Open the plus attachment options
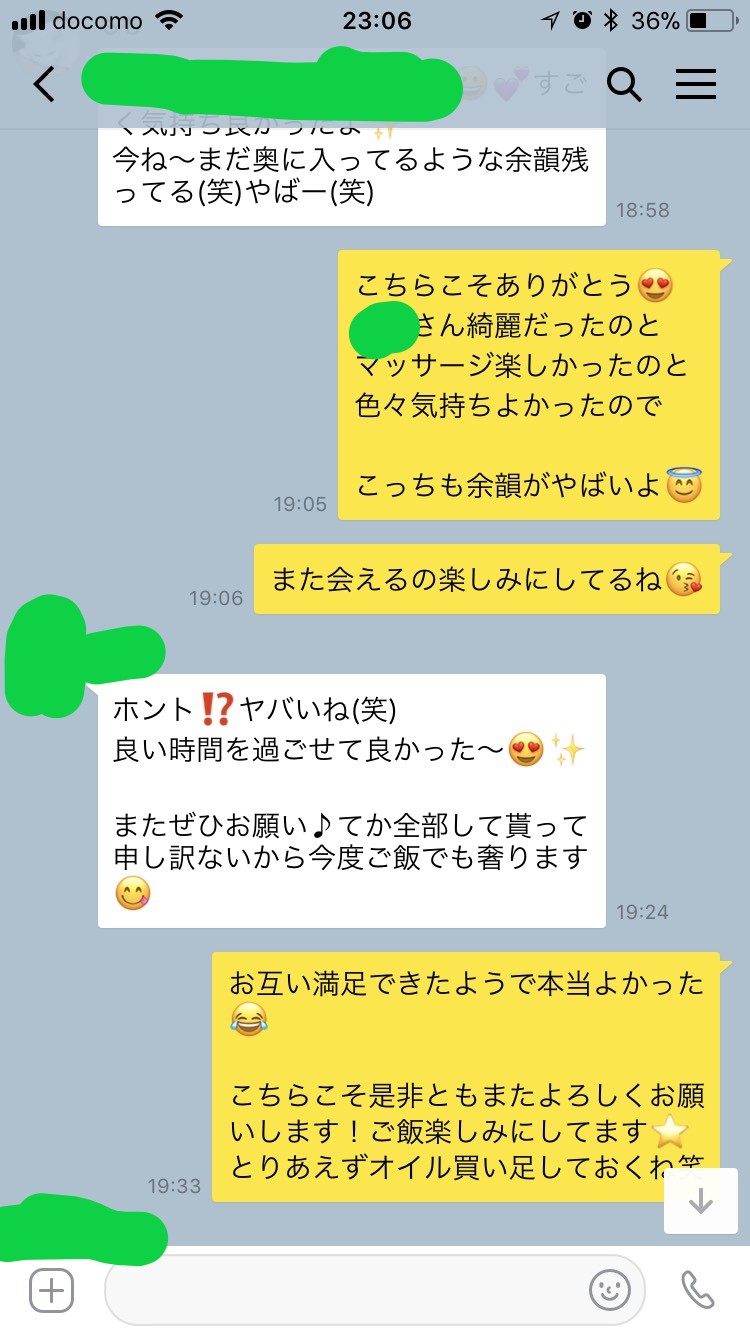Screen dimensions: 750x1334 point(52,1290)
